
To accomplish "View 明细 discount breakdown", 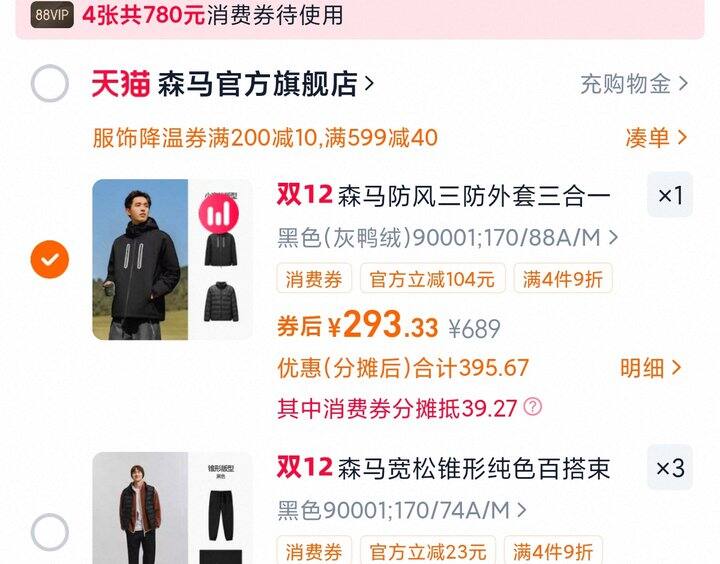I will (x=650, y=368).
